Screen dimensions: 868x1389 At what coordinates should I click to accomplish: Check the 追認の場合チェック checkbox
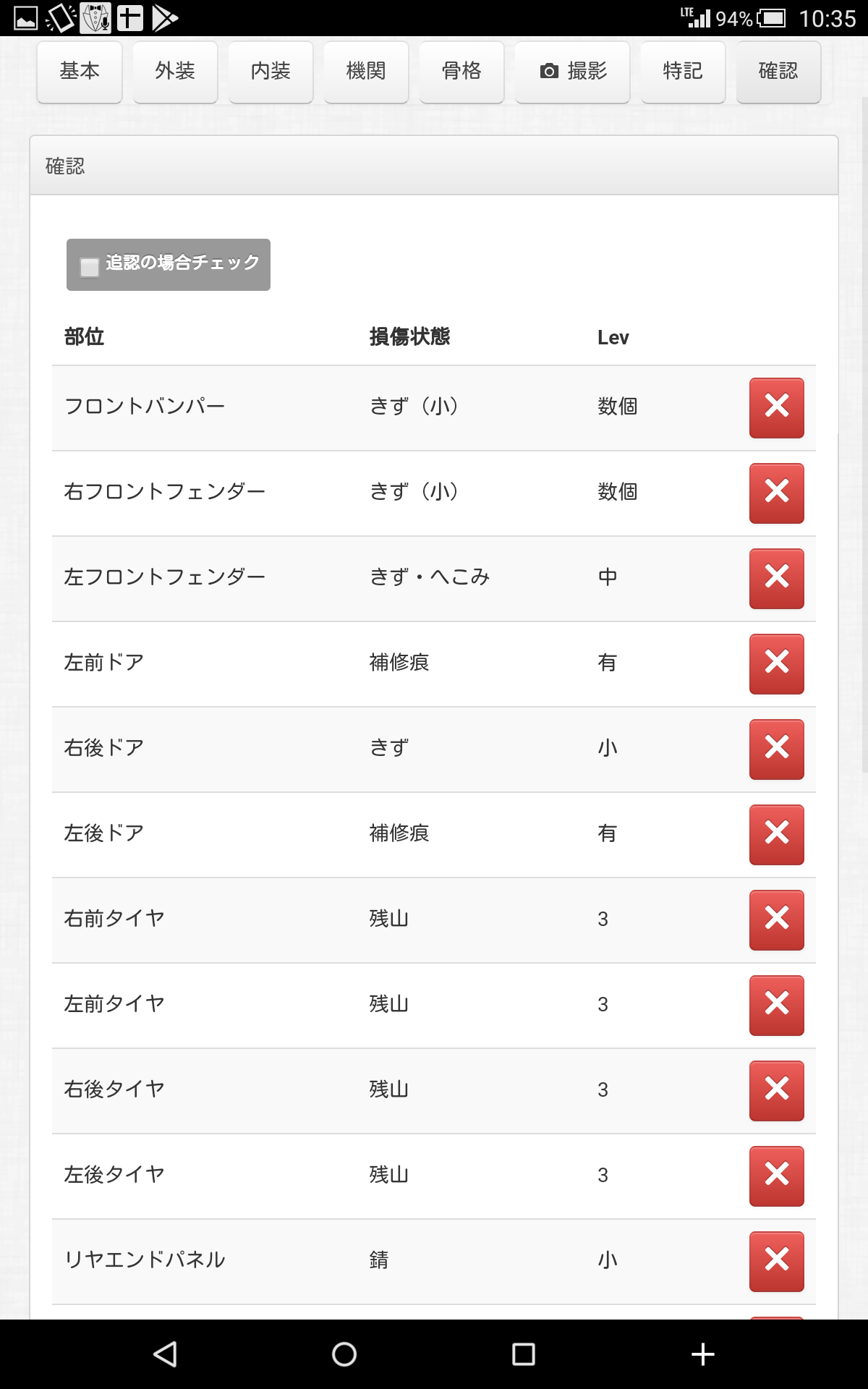[90, 268]
